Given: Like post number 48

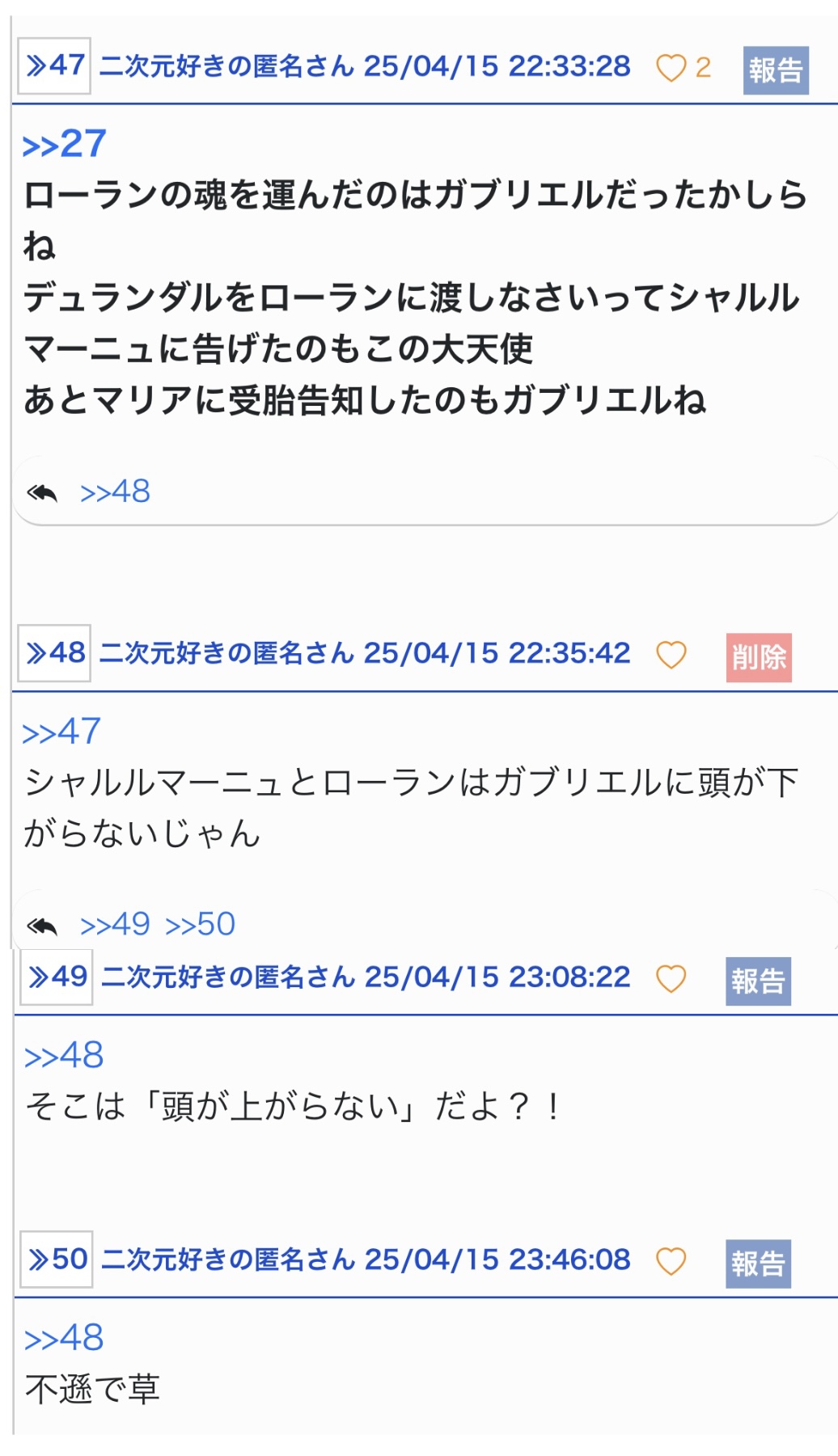Looking at the screenshot, I should (x=671, y=655).
